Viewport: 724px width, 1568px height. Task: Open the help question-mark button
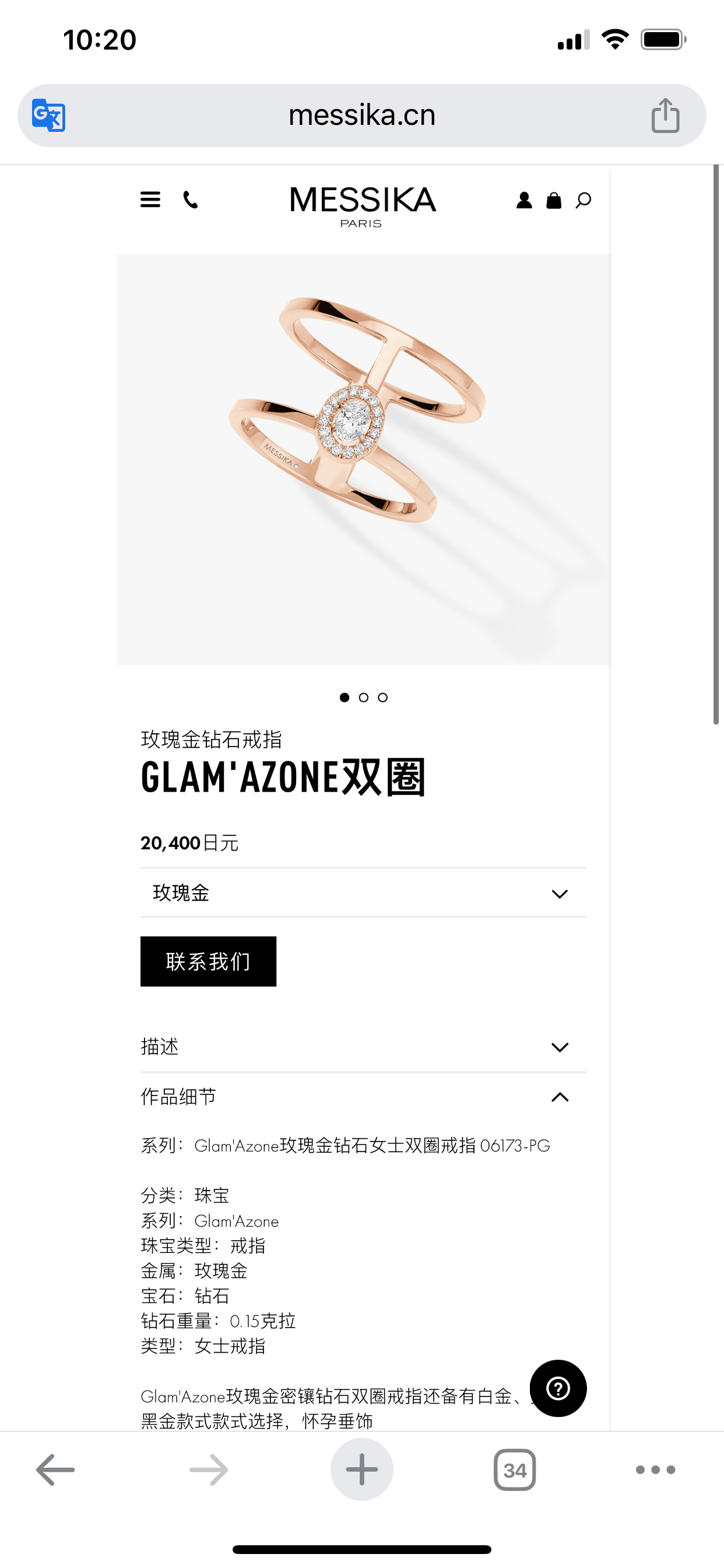558,1388
